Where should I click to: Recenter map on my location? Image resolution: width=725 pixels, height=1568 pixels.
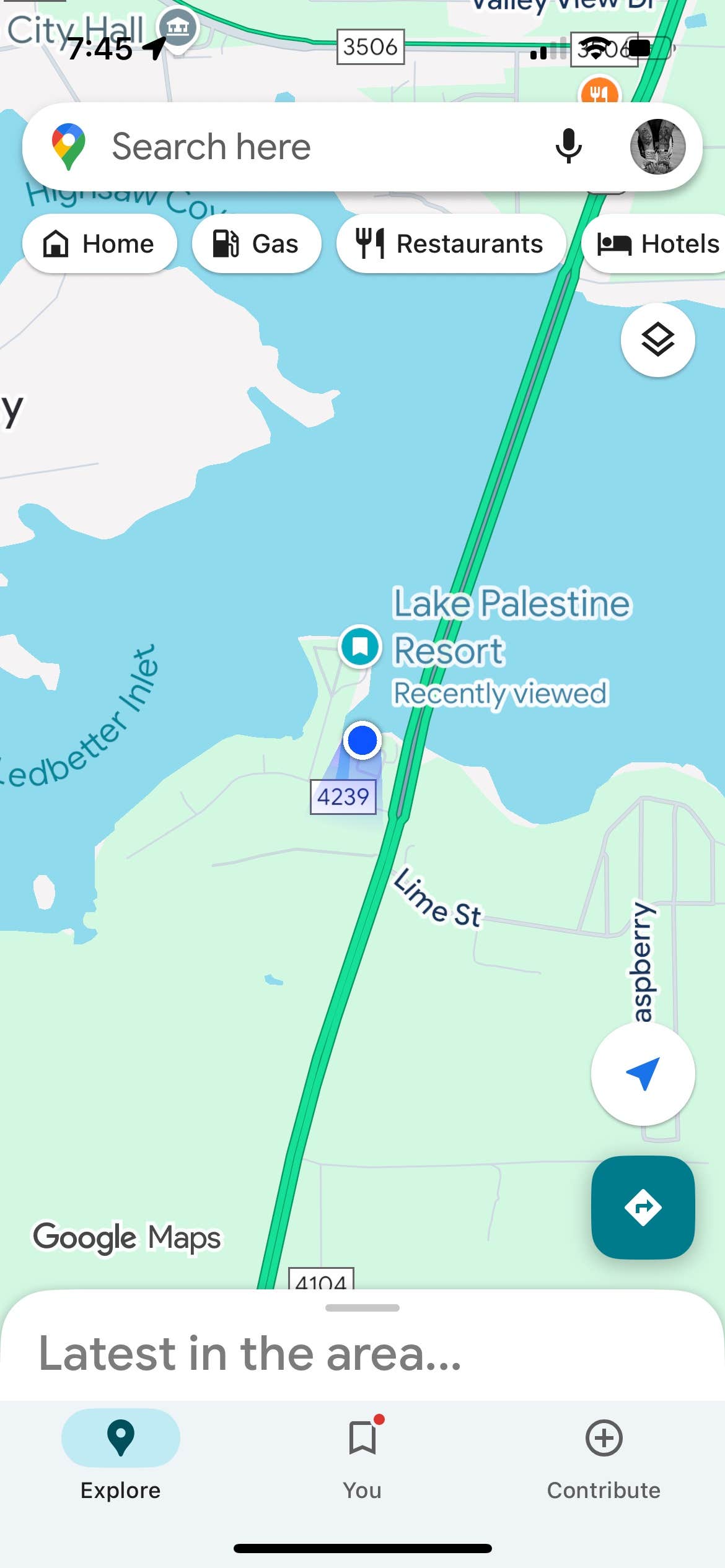click(x=643, y=1073)
